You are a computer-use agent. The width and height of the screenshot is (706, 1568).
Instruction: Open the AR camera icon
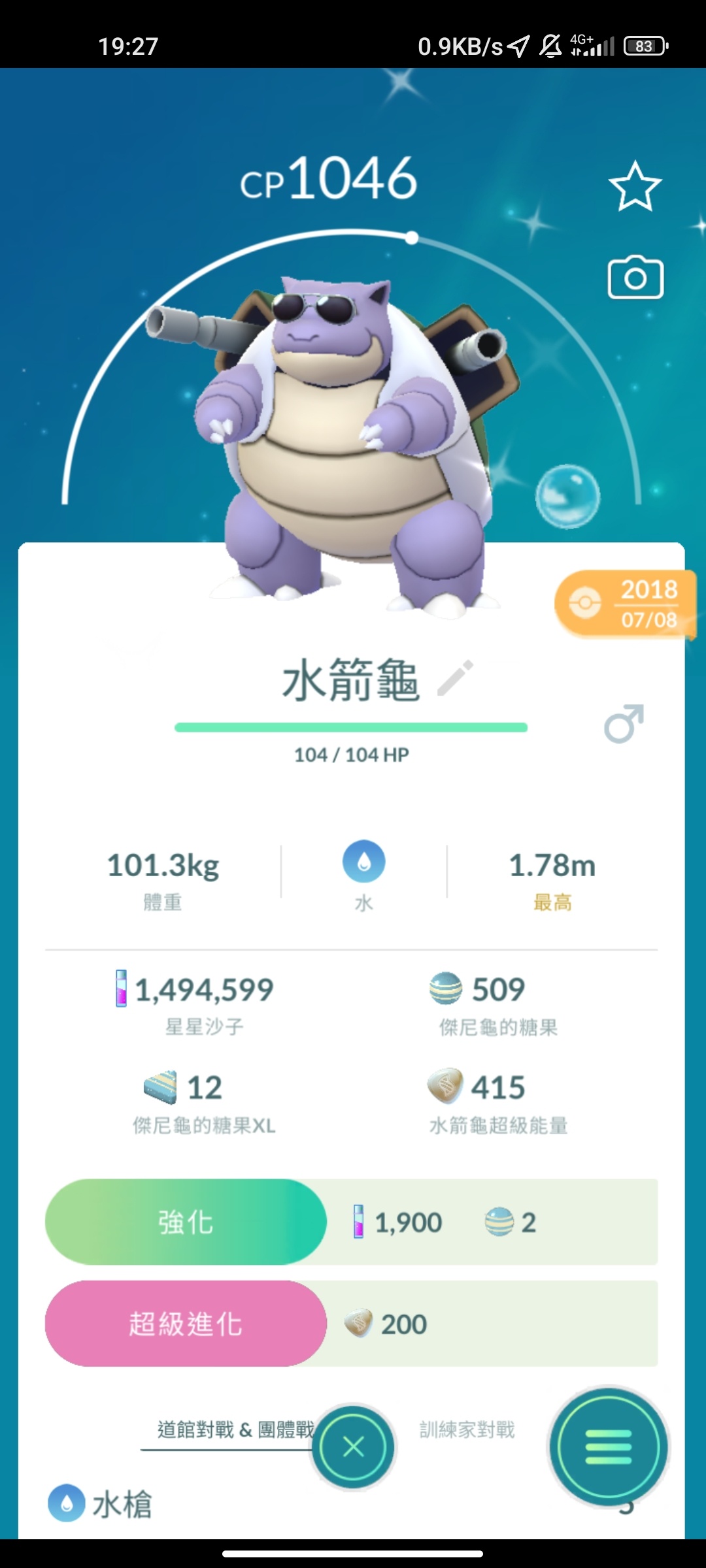point(635,278)
